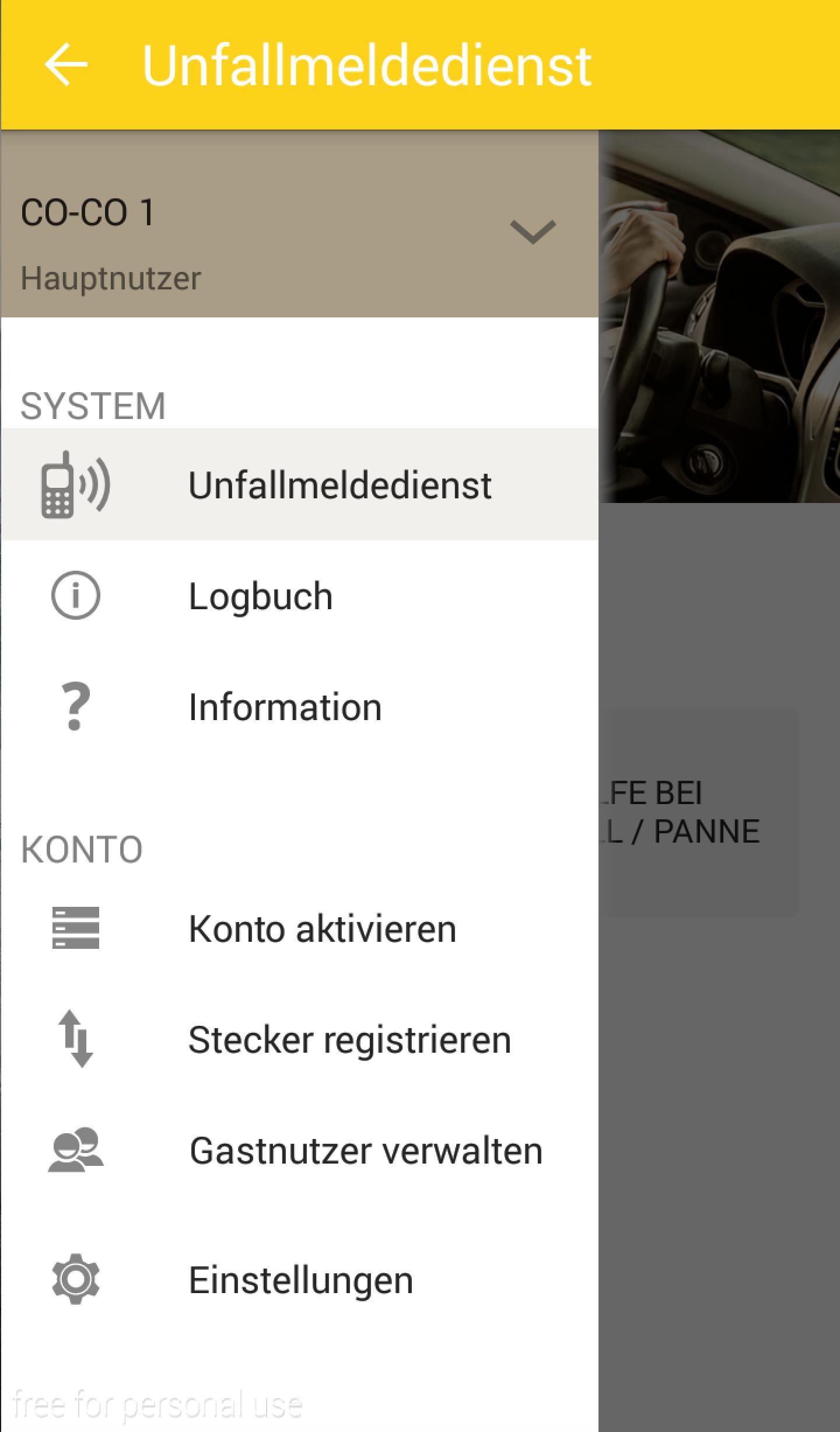The width and height of the screenshot is (840, 1432).
Task: Open the Logbuch entry
Action: pyautogui.click(x=261, y=596)
